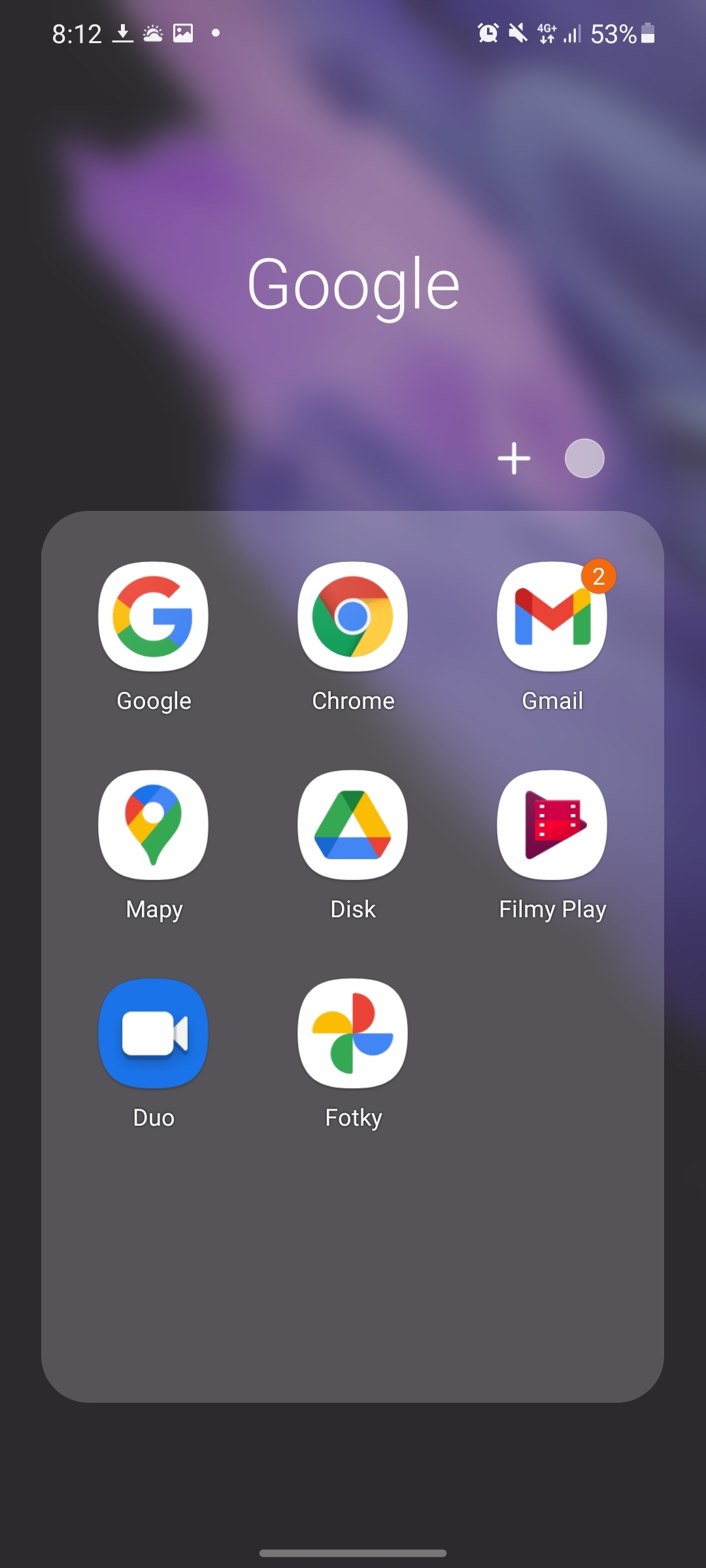
Task: Open Gmail with 2 unread notifications
Action: [552, 617]
